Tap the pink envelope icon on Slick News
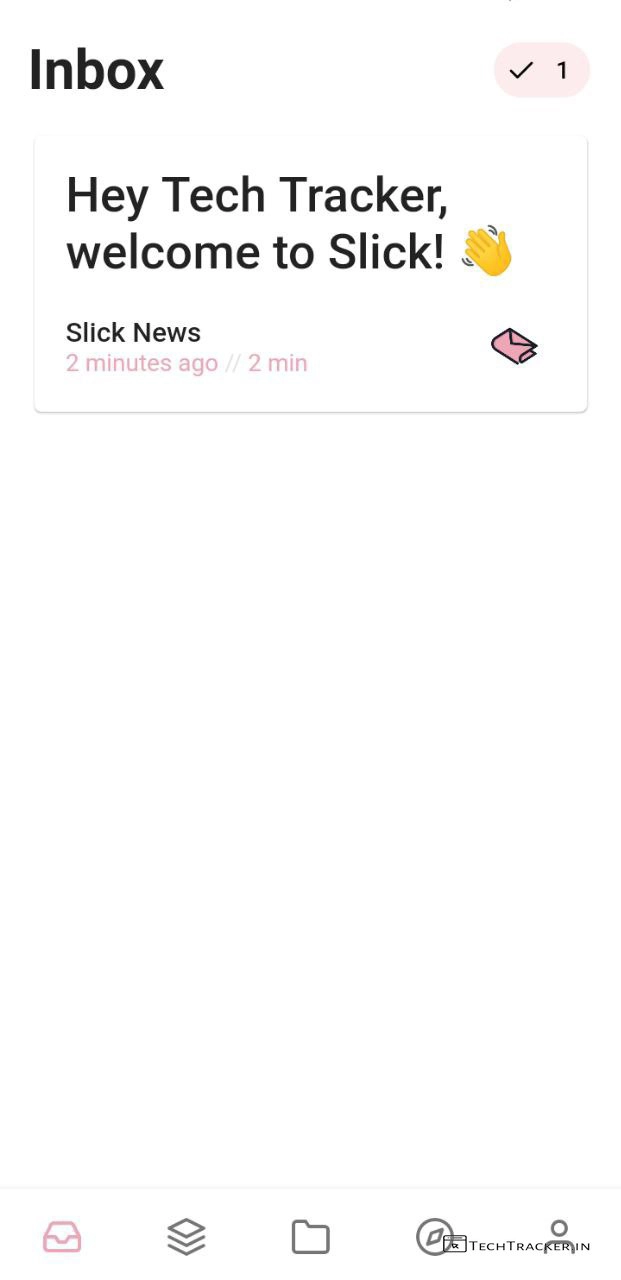Viewport: 621px width, 1280px height. tap(514, 346)
